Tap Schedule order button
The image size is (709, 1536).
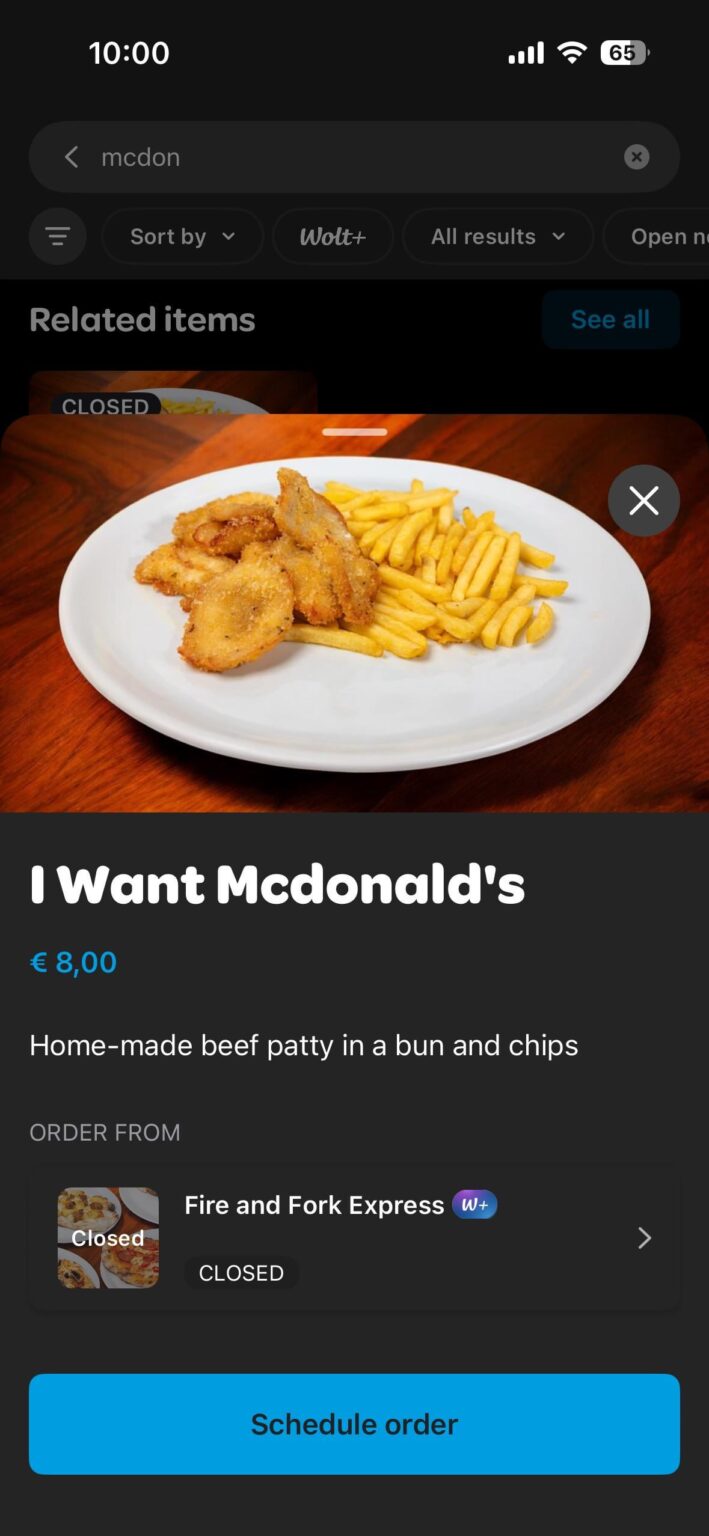[354, 1423]
